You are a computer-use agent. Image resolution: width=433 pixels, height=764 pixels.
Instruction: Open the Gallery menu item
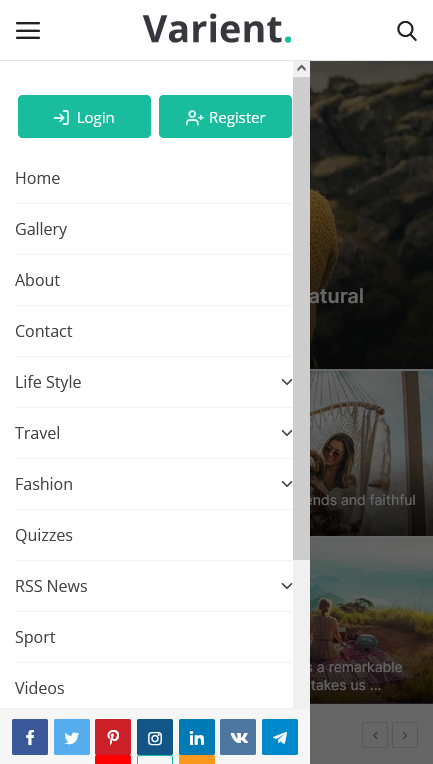pos(41,229)
